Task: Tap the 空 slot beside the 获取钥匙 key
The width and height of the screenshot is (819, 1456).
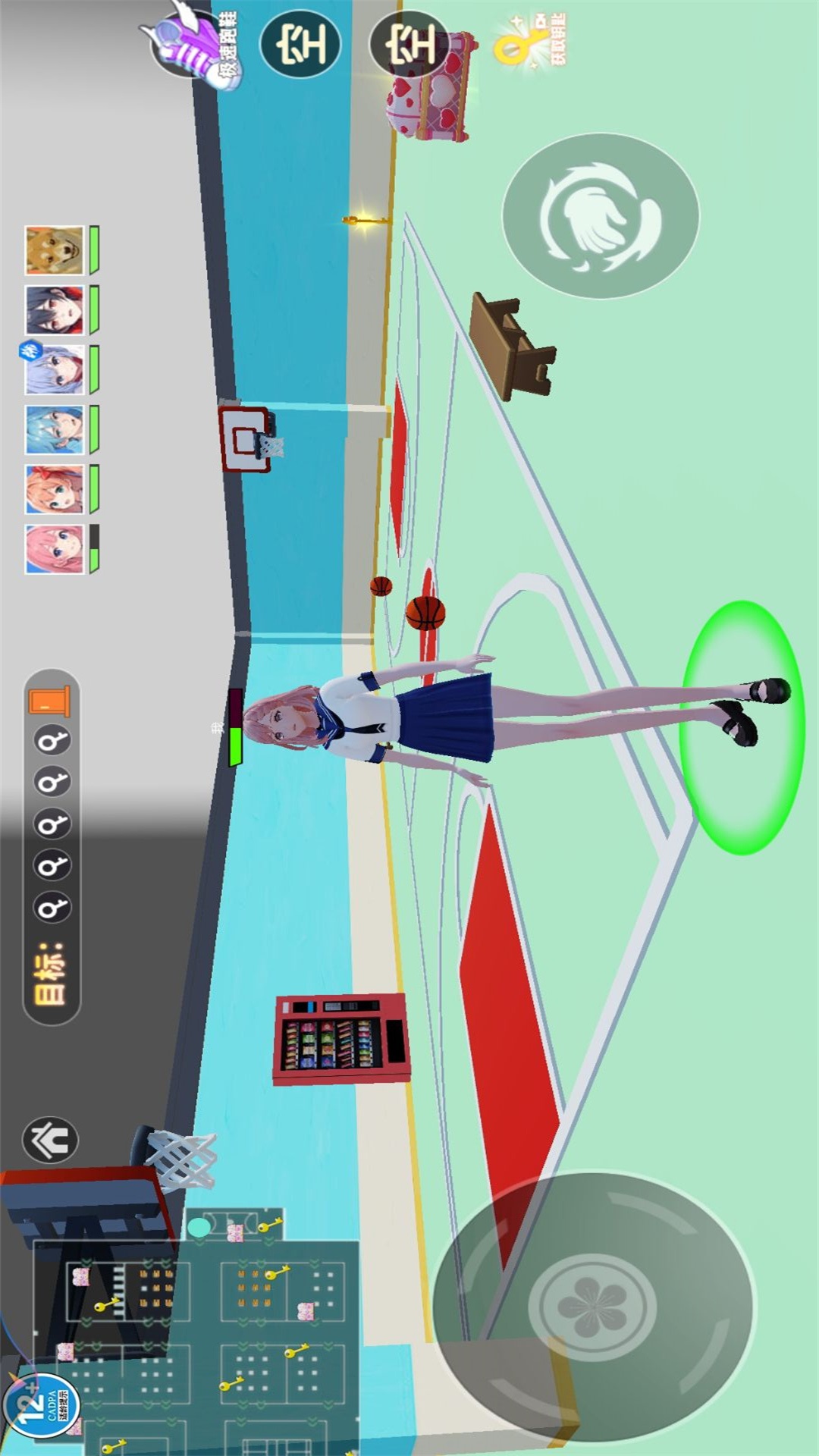Action: pos(409,44)
